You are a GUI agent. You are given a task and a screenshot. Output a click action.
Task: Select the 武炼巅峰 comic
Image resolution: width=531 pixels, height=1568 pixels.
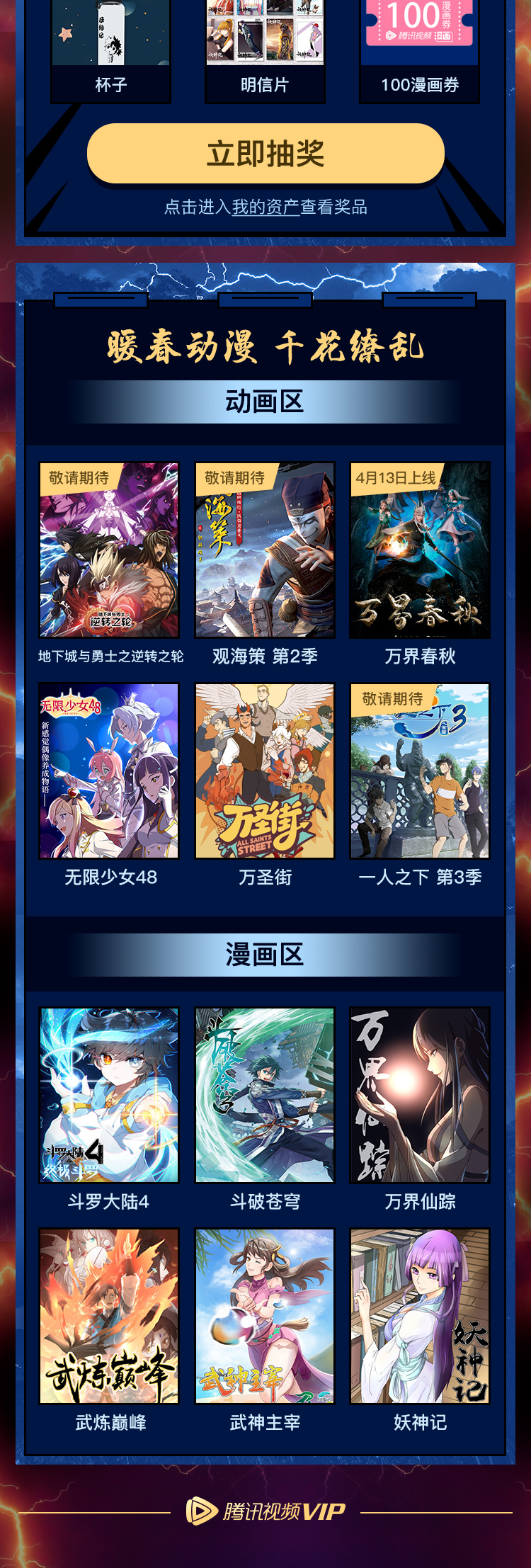109,1316
